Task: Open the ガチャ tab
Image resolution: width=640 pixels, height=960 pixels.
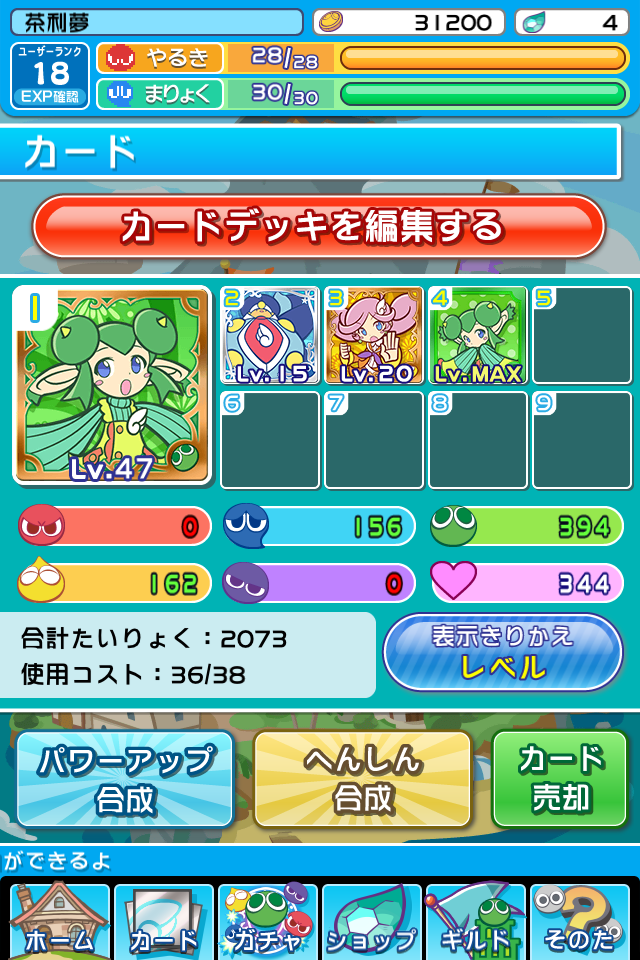Action: (267, 922)
